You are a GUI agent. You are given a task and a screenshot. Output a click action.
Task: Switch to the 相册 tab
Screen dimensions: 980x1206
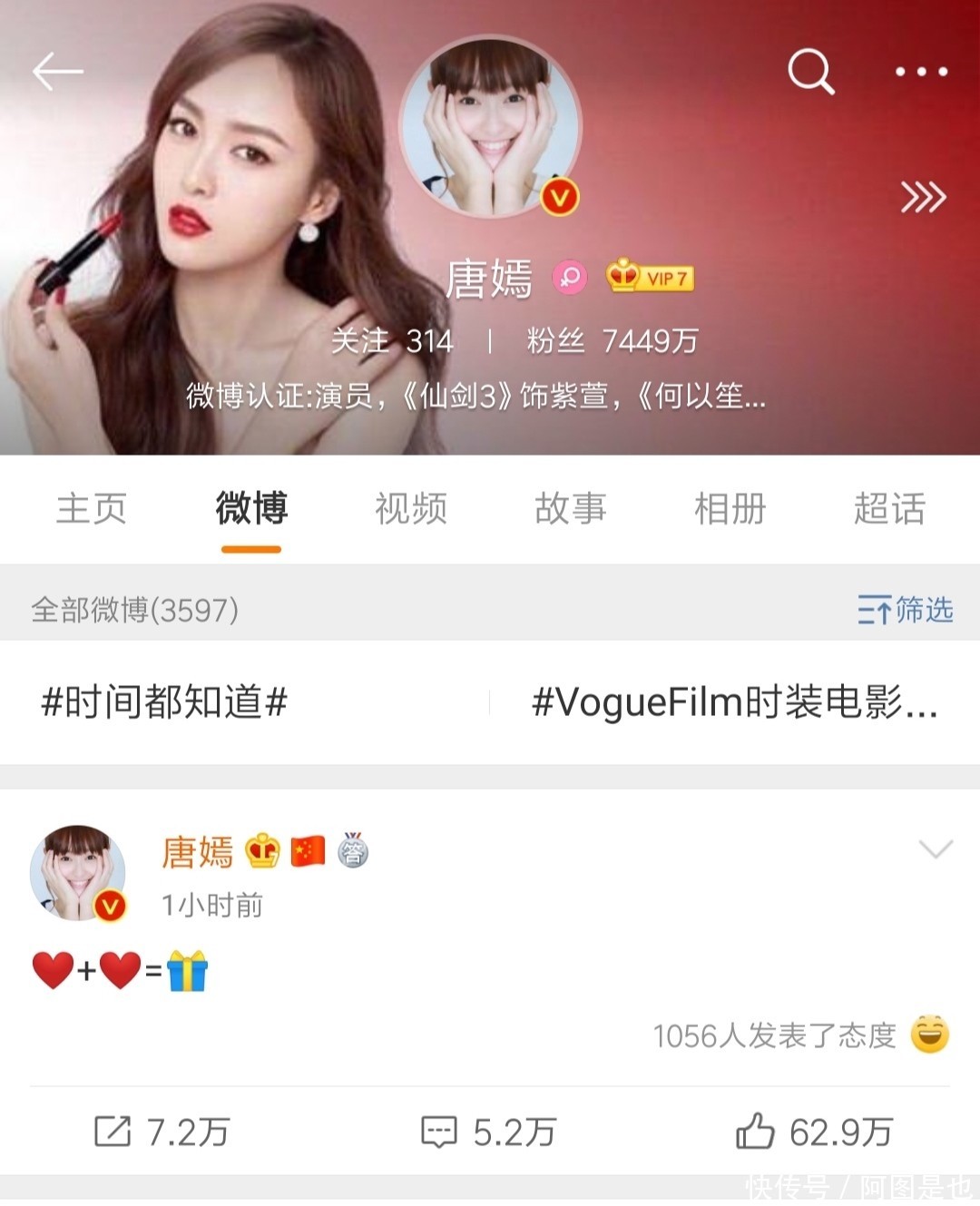coord(730,508)
